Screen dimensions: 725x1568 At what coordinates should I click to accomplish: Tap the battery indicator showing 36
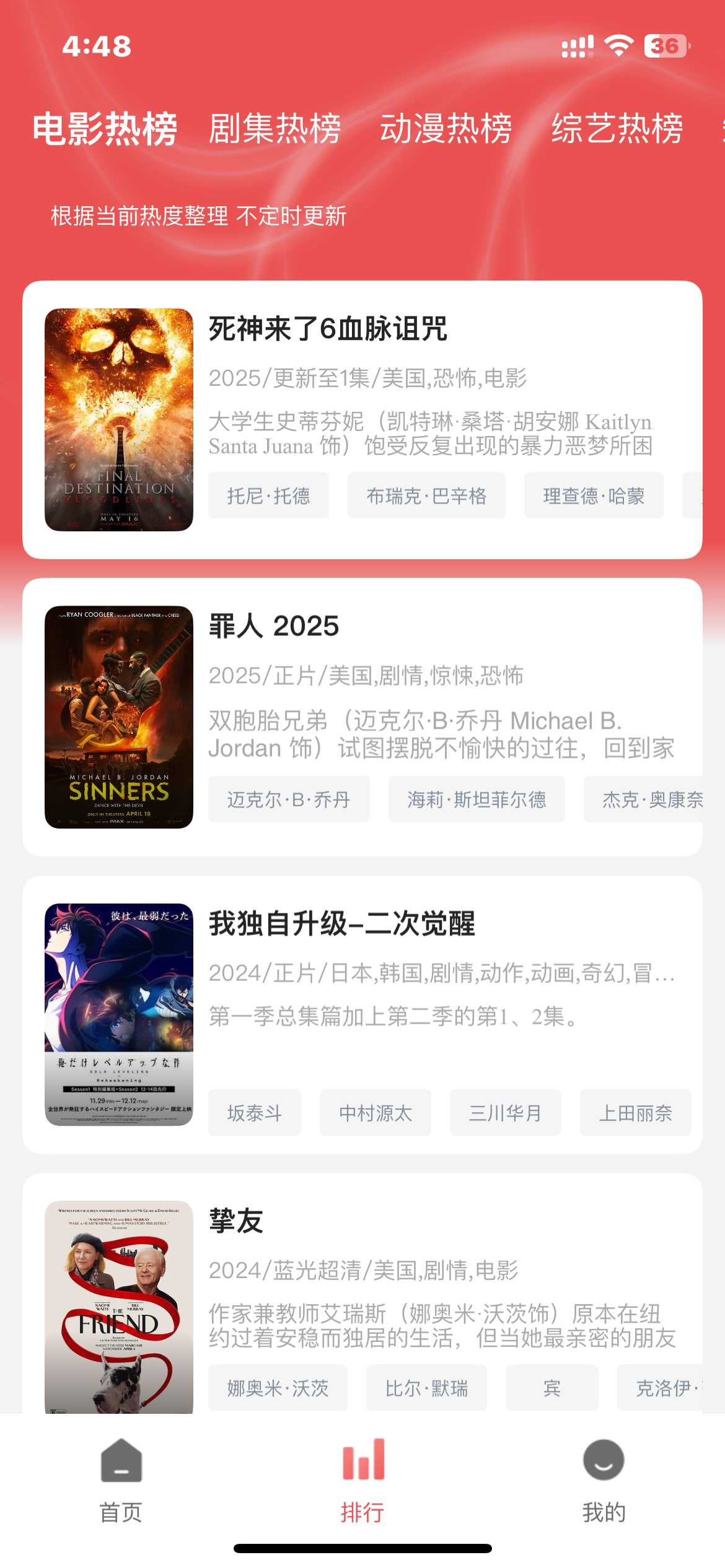click(666, 45)
